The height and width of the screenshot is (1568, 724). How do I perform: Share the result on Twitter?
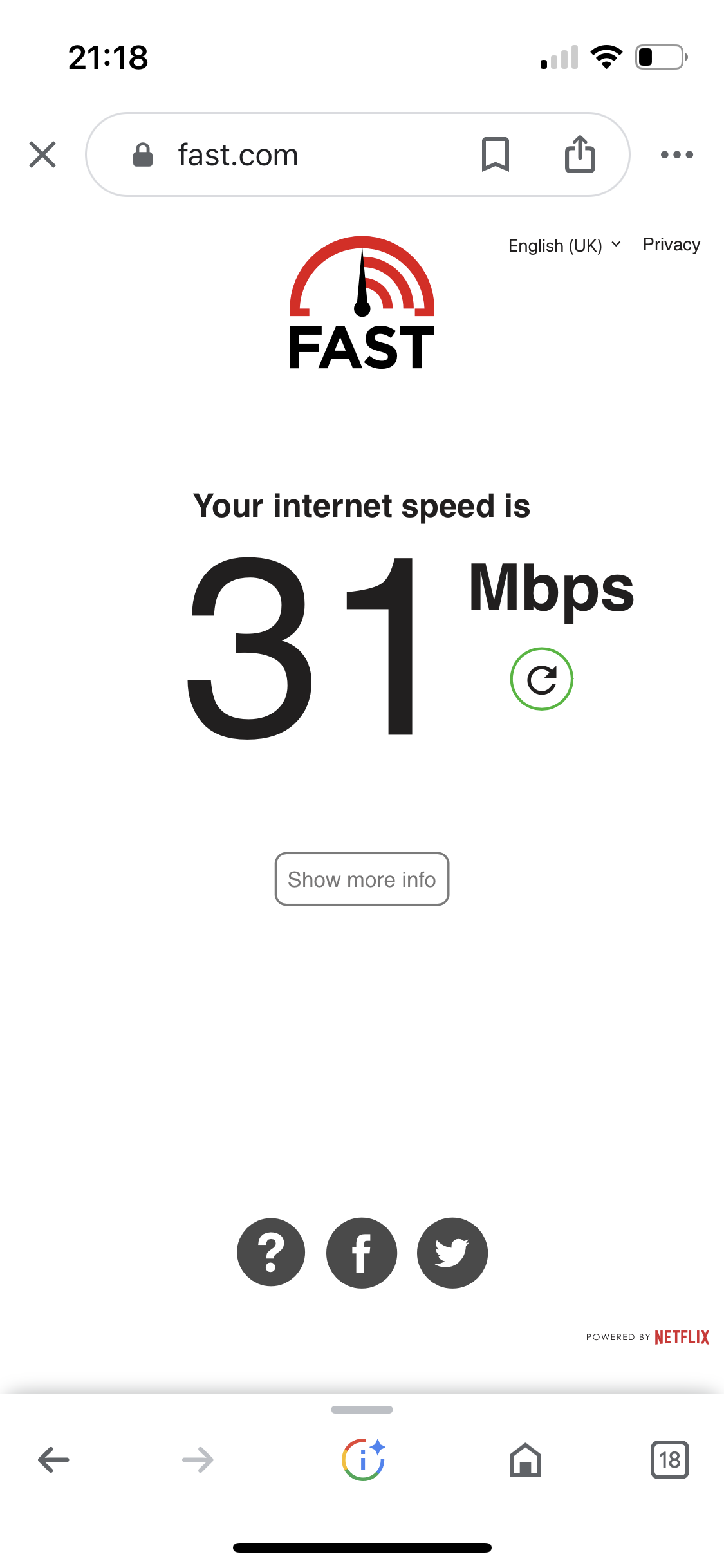pyautogui.click(x=452, y=1253)
